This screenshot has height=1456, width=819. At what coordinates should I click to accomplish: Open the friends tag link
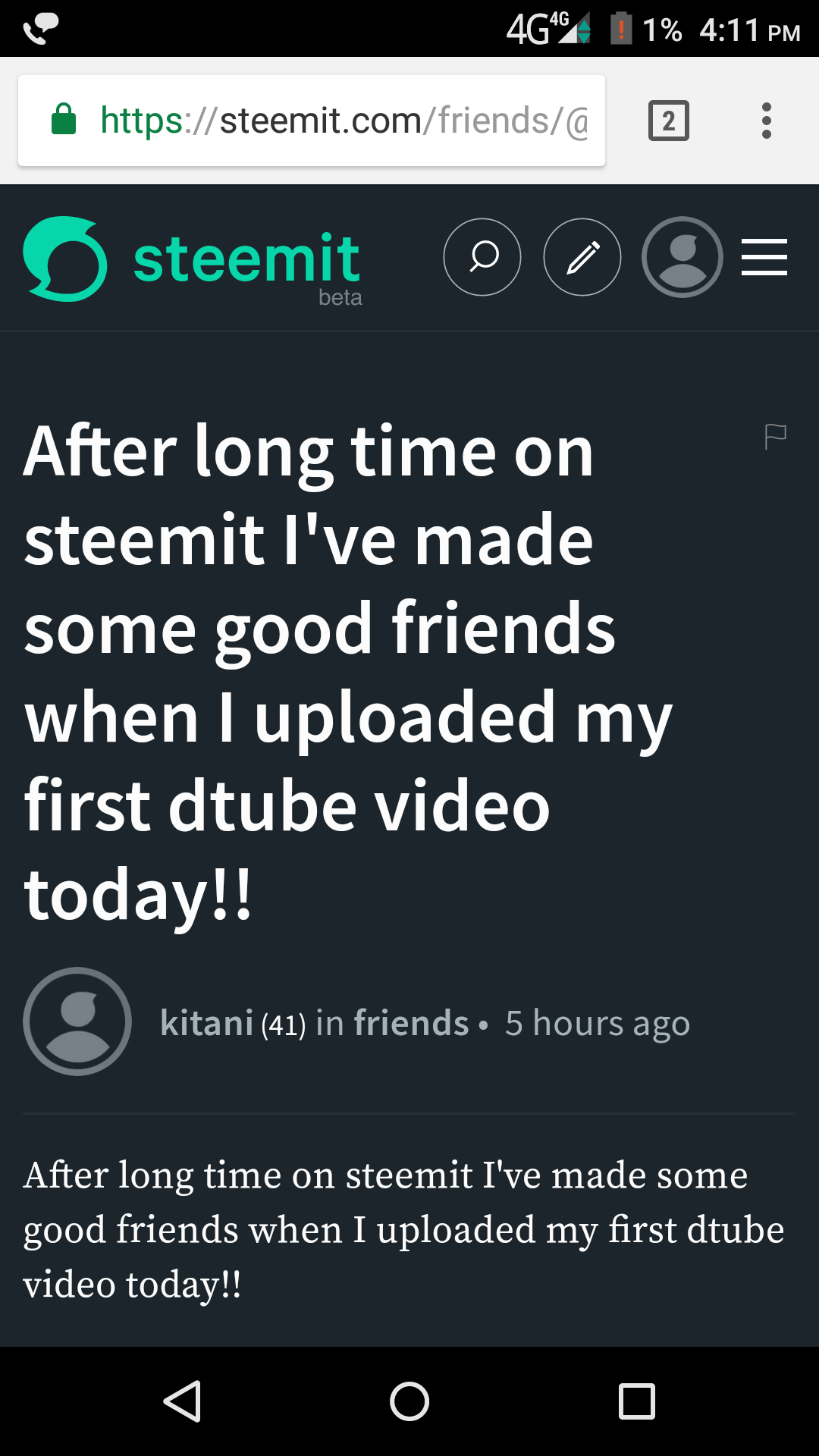point(411,1023)
